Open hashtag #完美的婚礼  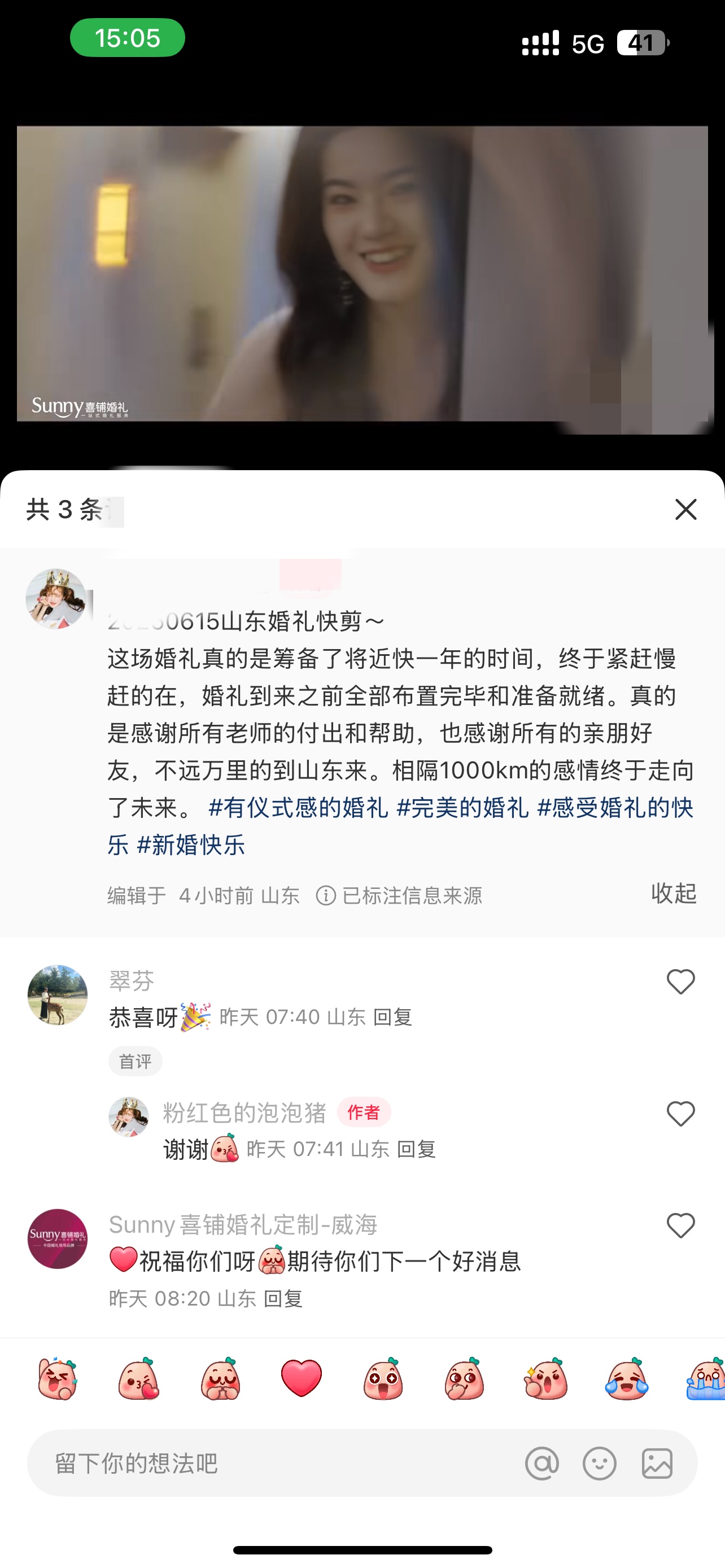462,808
